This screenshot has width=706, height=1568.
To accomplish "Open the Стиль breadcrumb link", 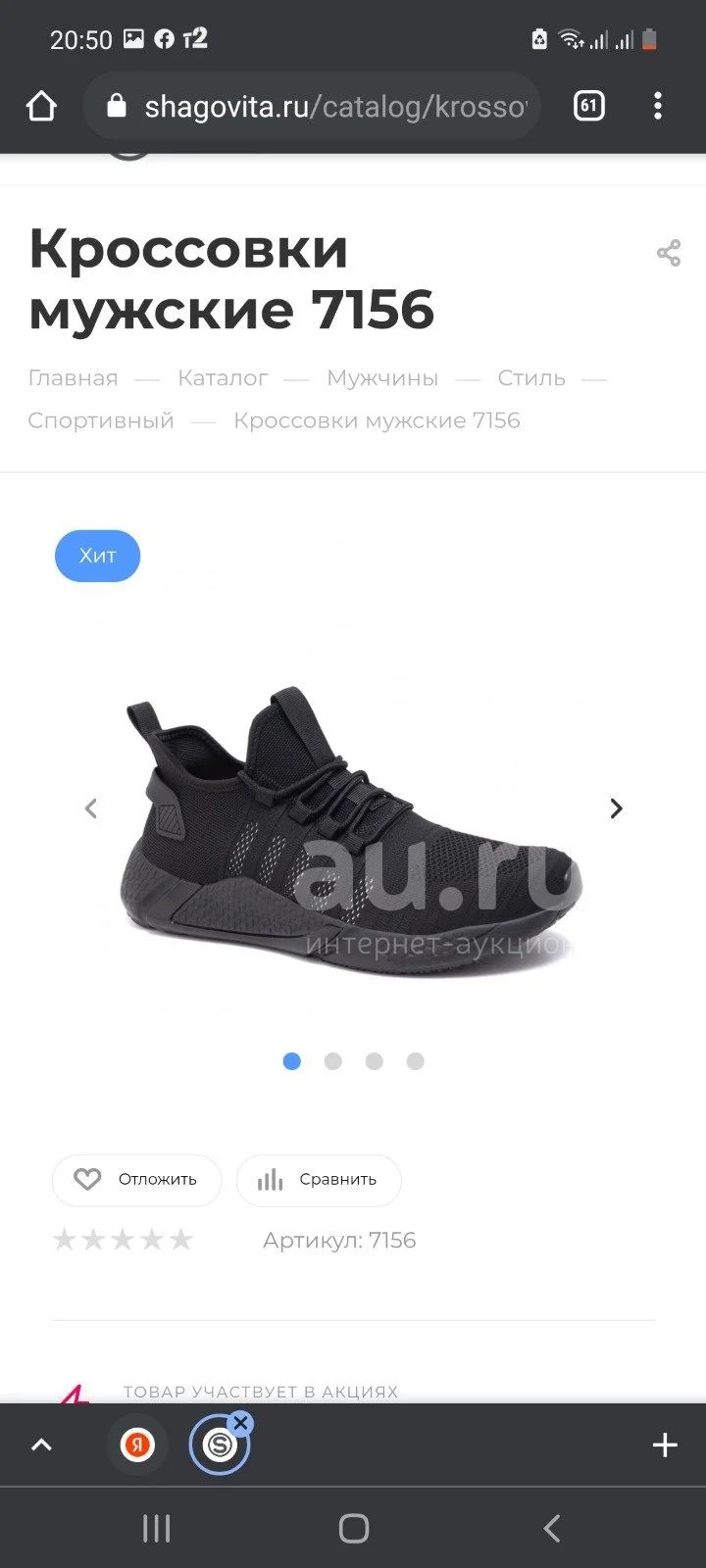I will [x=531, y=378].
